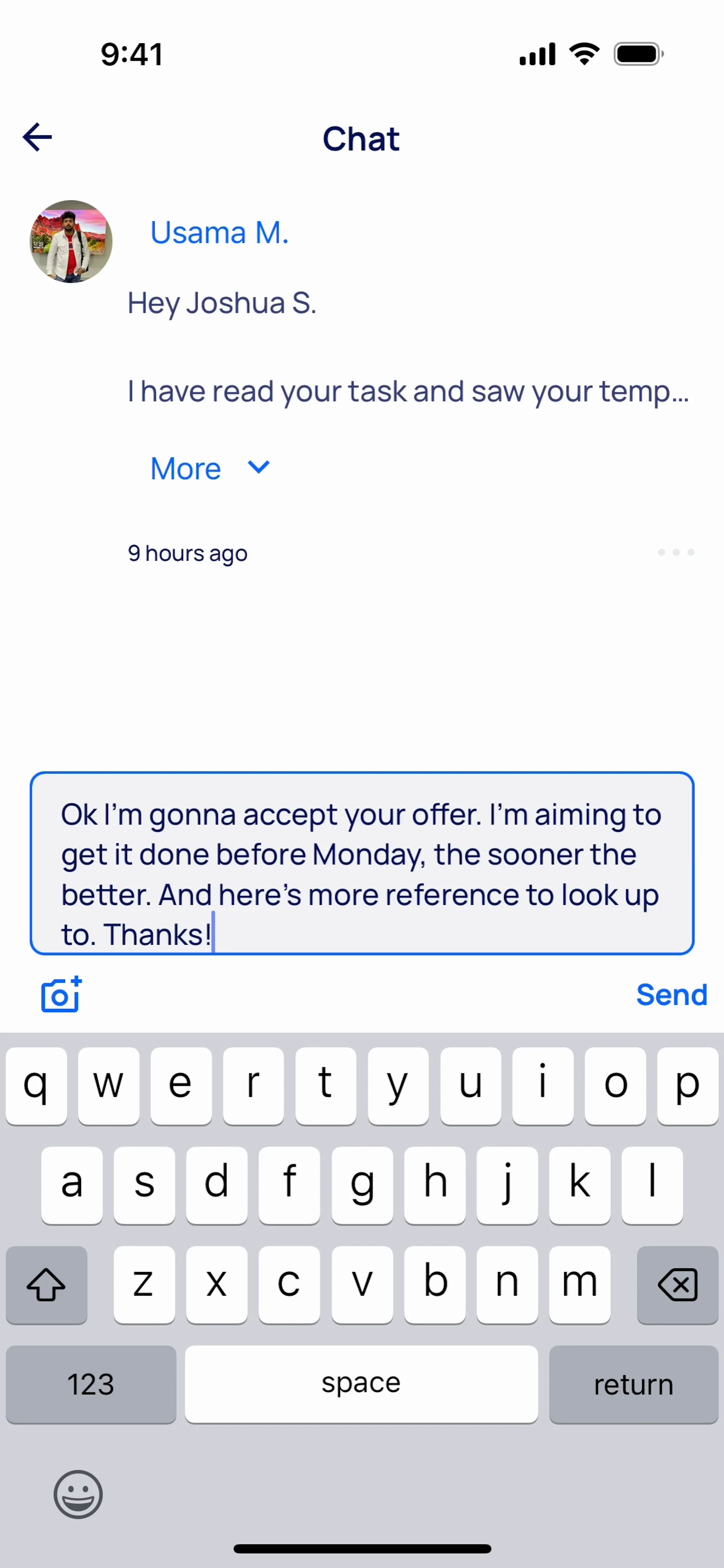Open the emoji keyboard
The height and width of the screenshot is (1568, 724).
coord(78,1494)
